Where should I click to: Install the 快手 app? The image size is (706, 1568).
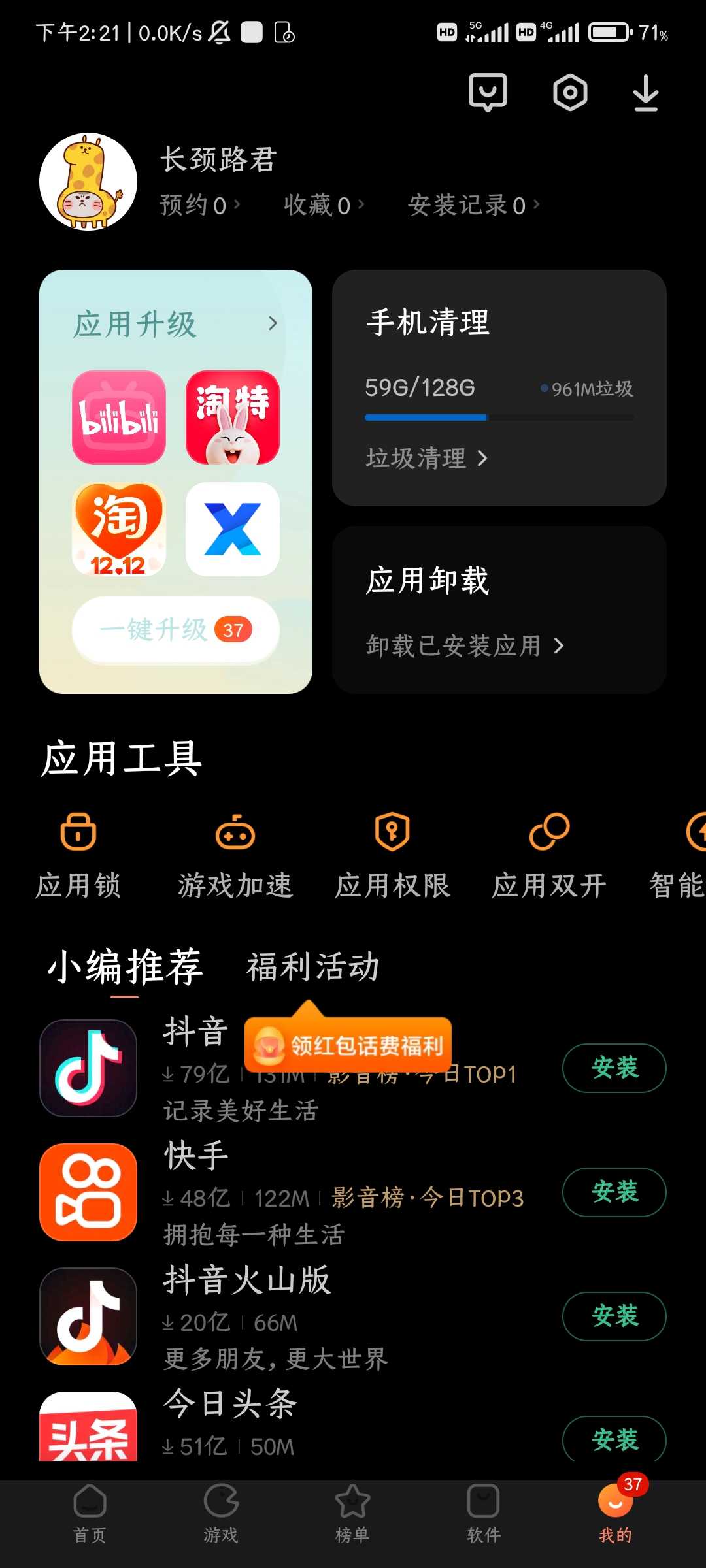click(x=614, y=1192)
